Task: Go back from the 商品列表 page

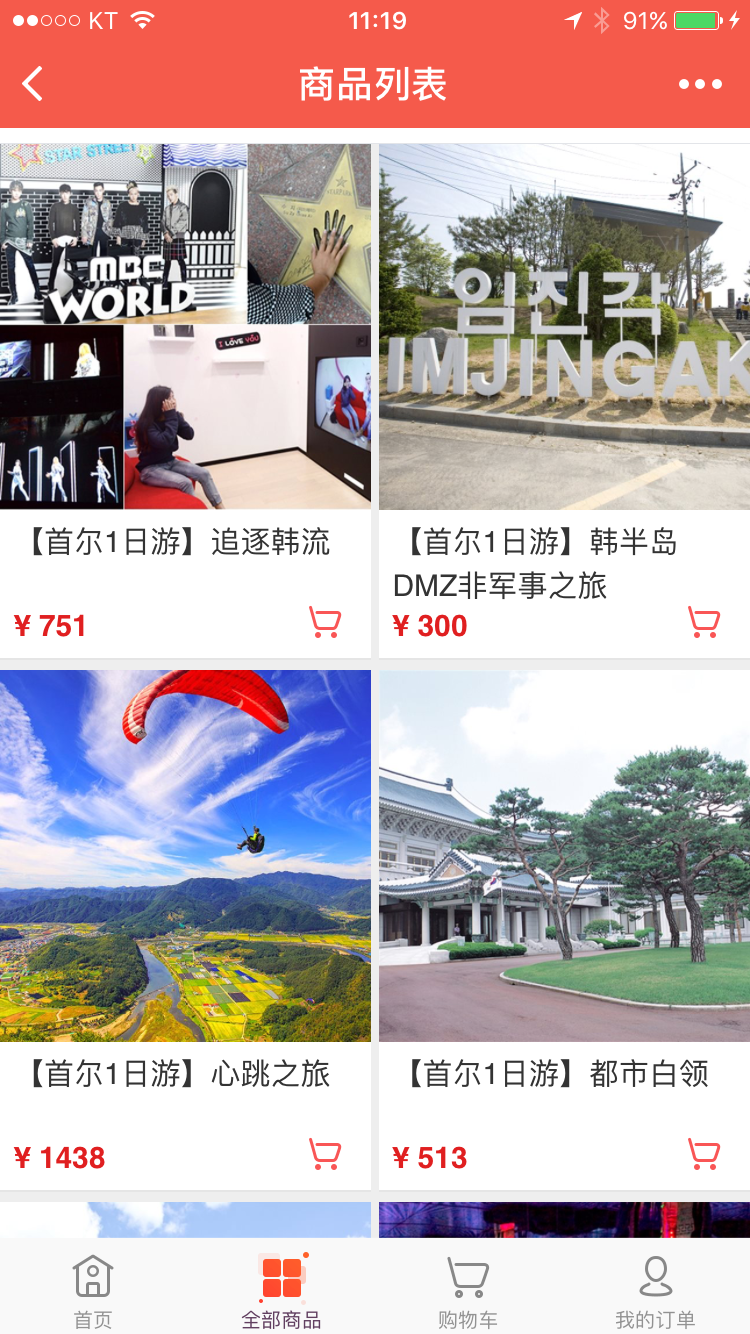Action: click(x=33, y=84)
